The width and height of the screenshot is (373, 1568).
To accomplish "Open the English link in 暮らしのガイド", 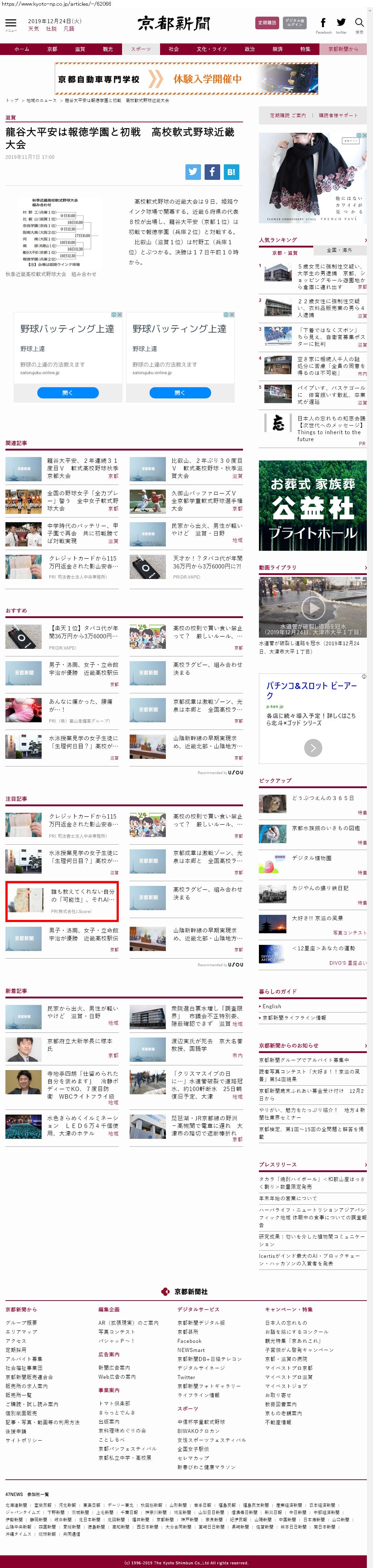I will click(x=272, y=1007).
